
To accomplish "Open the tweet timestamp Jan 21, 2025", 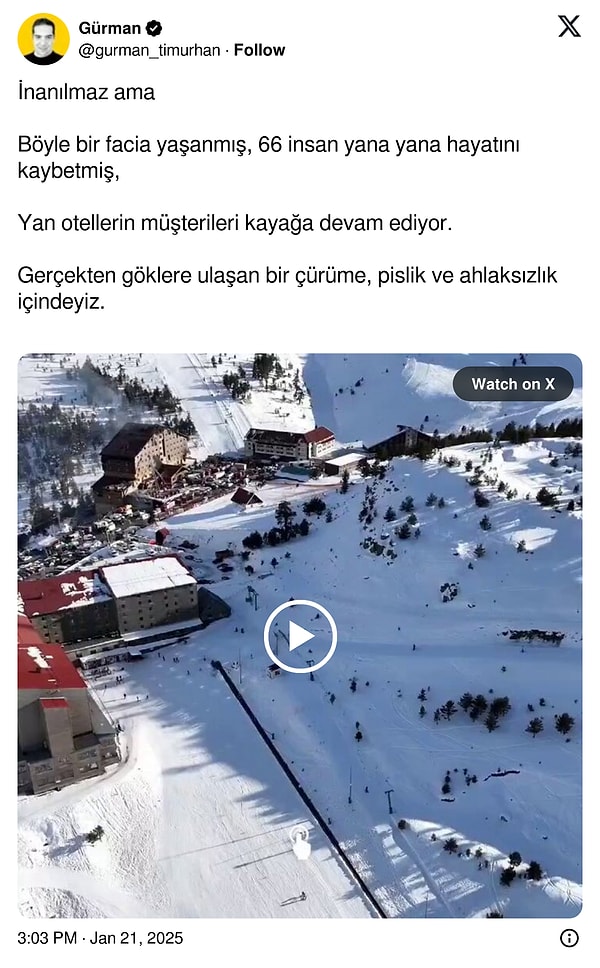I will tap(100, 938).
